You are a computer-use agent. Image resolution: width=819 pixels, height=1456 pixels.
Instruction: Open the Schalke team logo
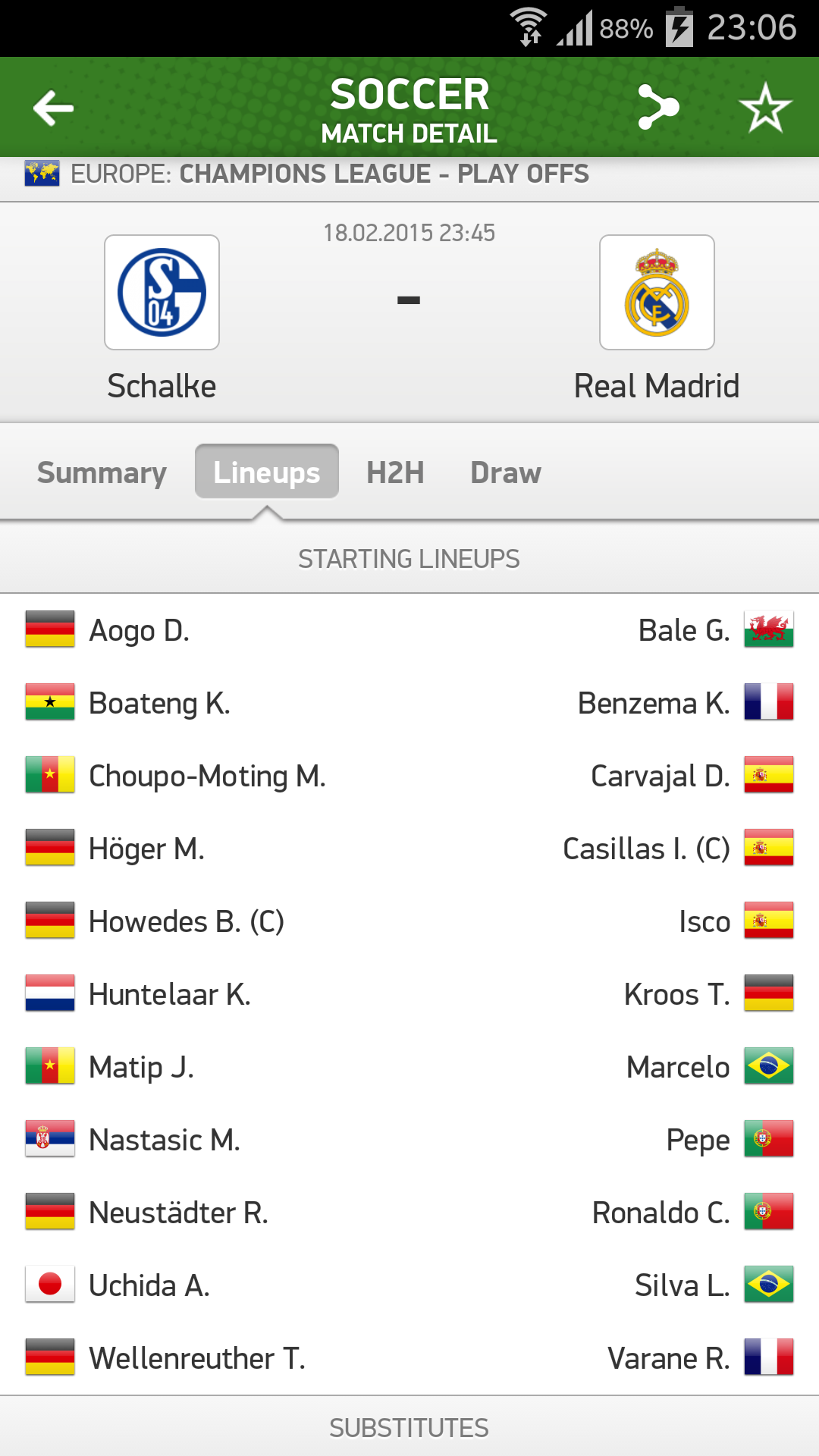click(x=162, y=292)
